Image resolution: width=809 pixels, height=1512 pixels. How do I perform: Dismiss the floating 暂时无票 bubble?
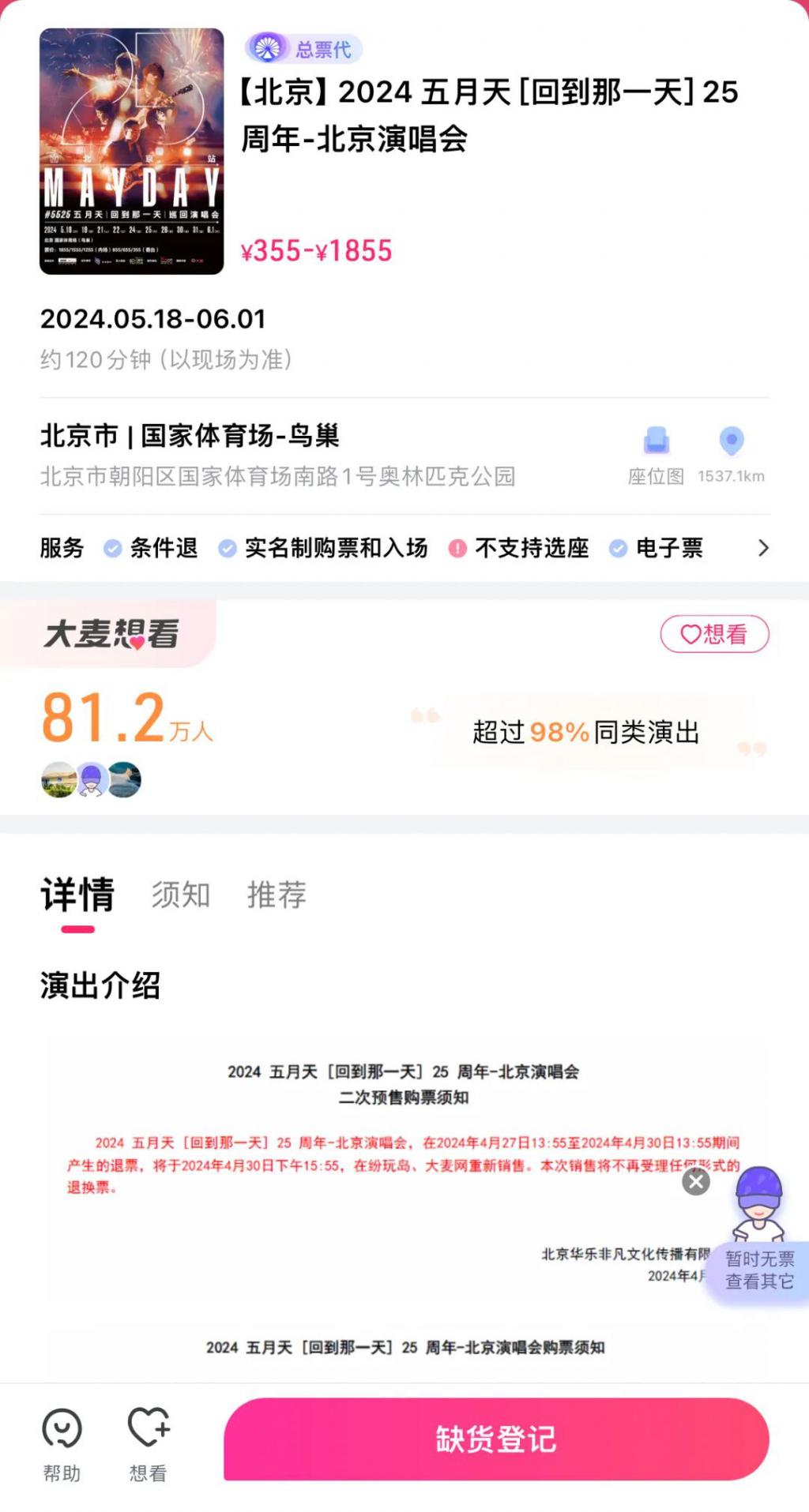coord(696,1182)
